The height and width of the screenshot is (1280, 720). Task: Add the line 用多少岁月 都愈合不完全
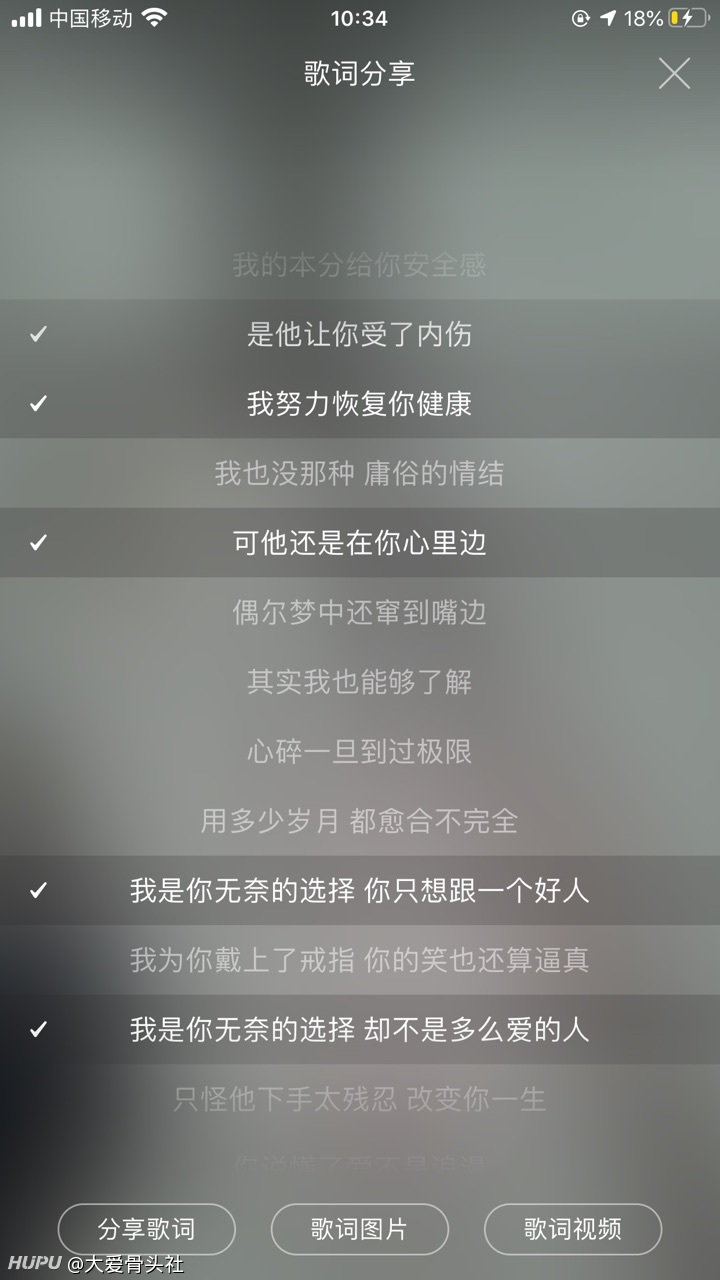click(x=360, y=821)
